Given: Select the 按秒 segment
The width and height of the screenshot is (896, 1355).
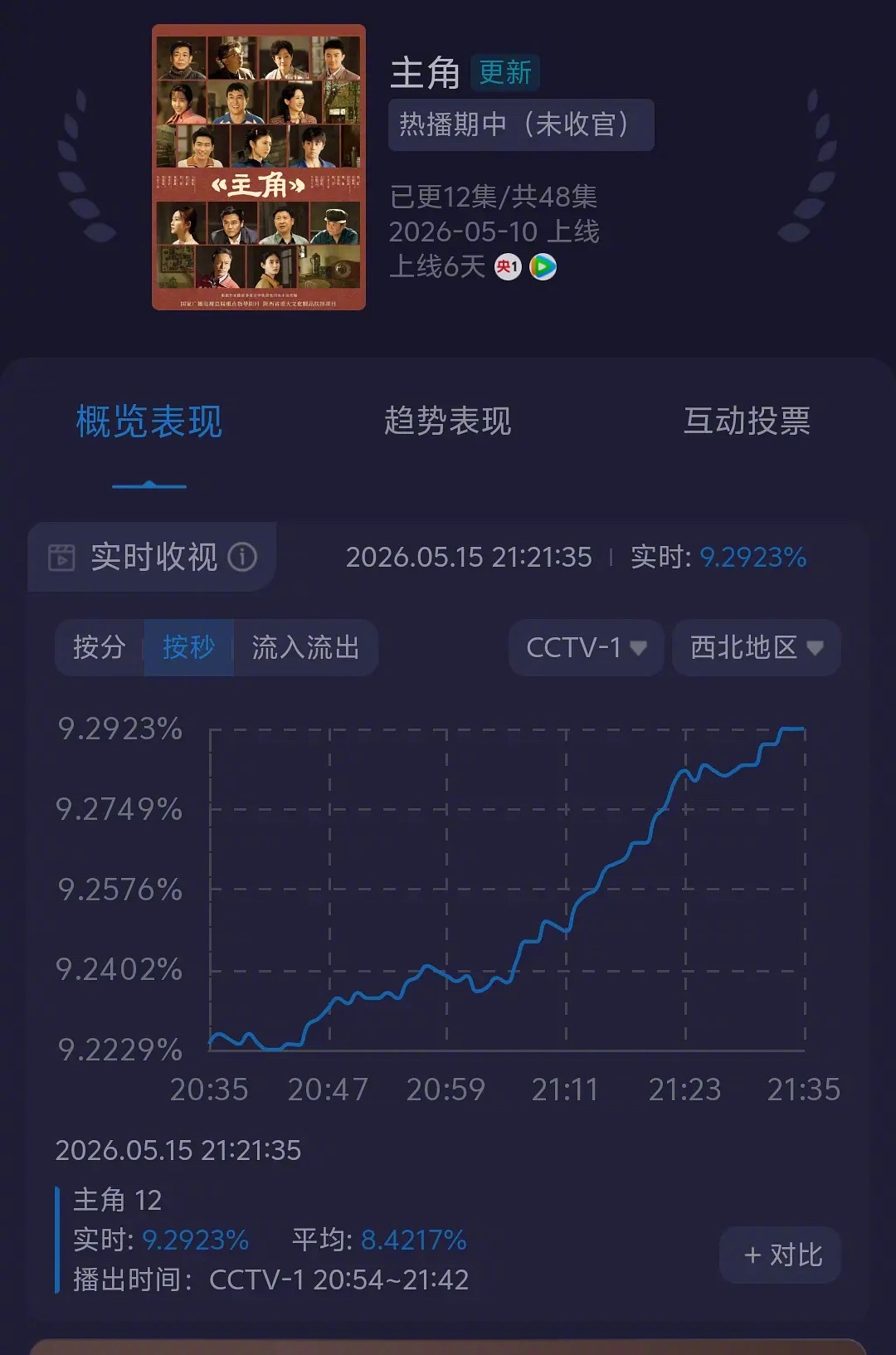Looking at the screenshot, I should point(188,647).
